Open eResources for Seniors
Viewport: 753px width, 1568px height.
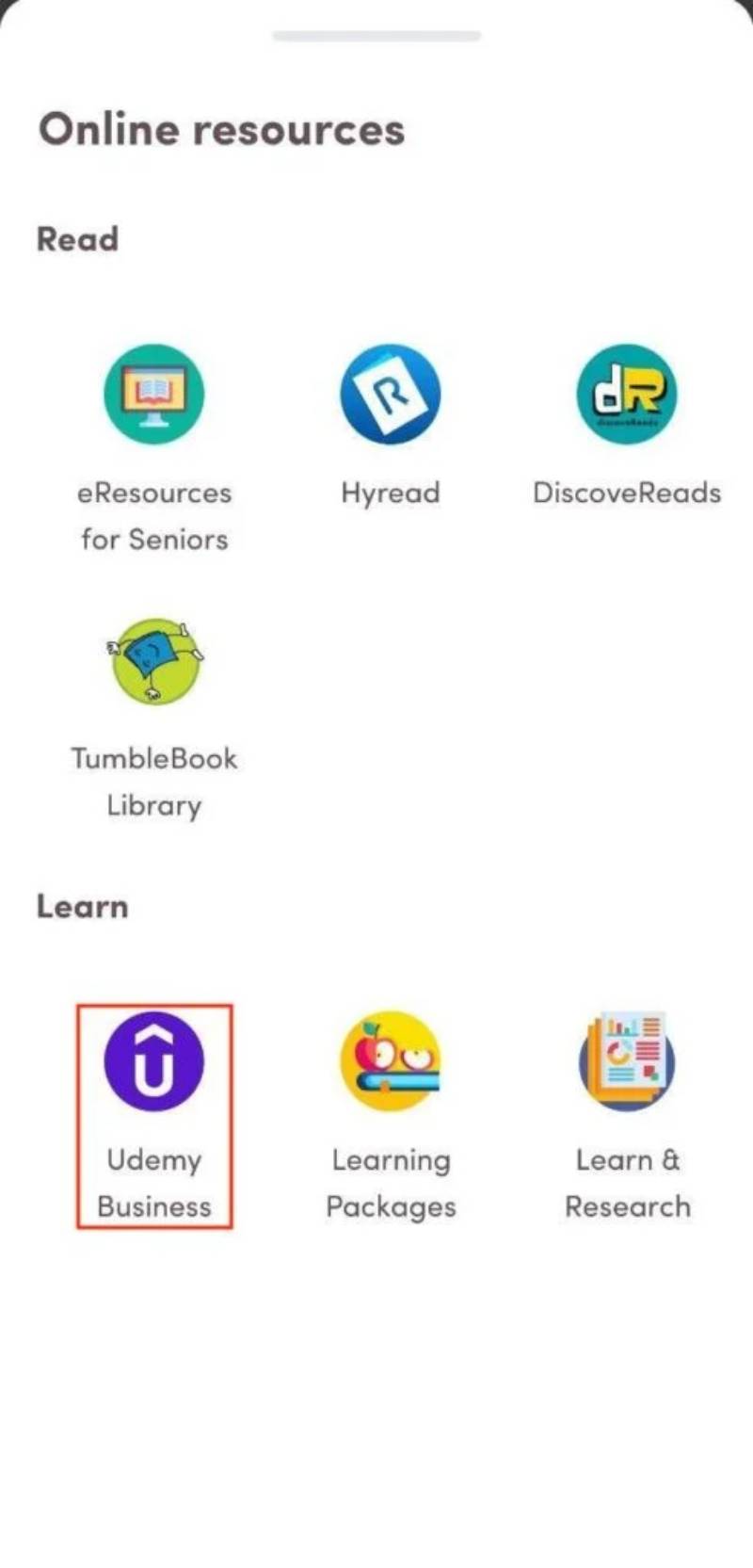(153, 395)
